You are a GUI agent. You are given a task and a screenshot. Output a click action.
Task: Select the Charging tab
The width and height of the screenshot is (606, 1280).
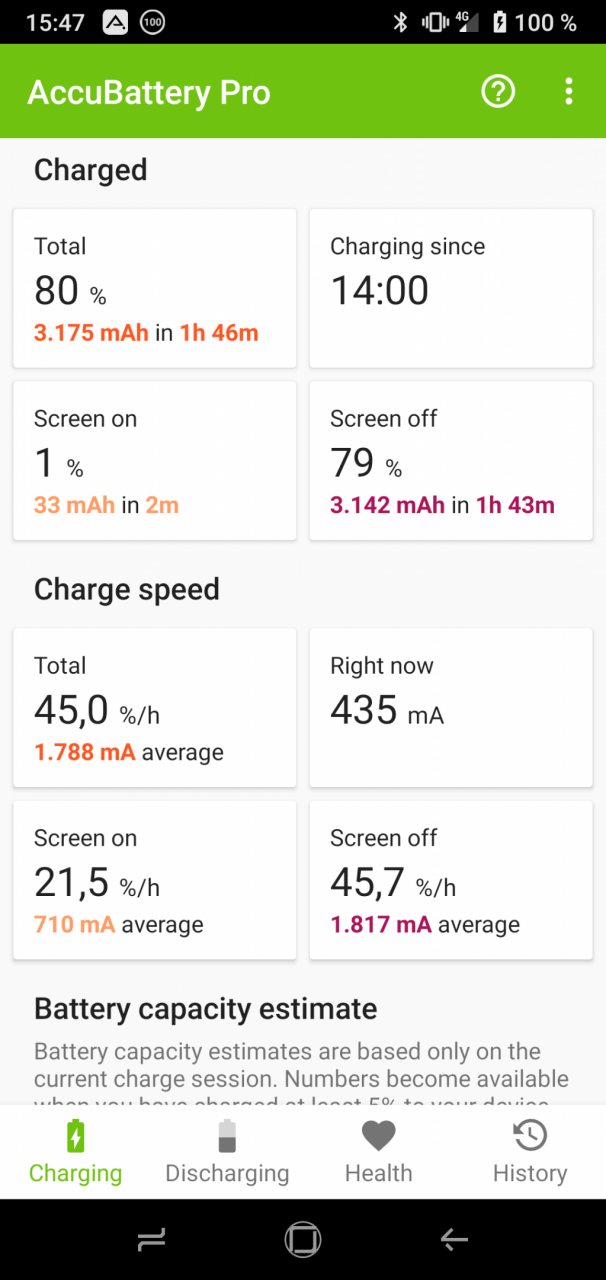pos(76,1152)
